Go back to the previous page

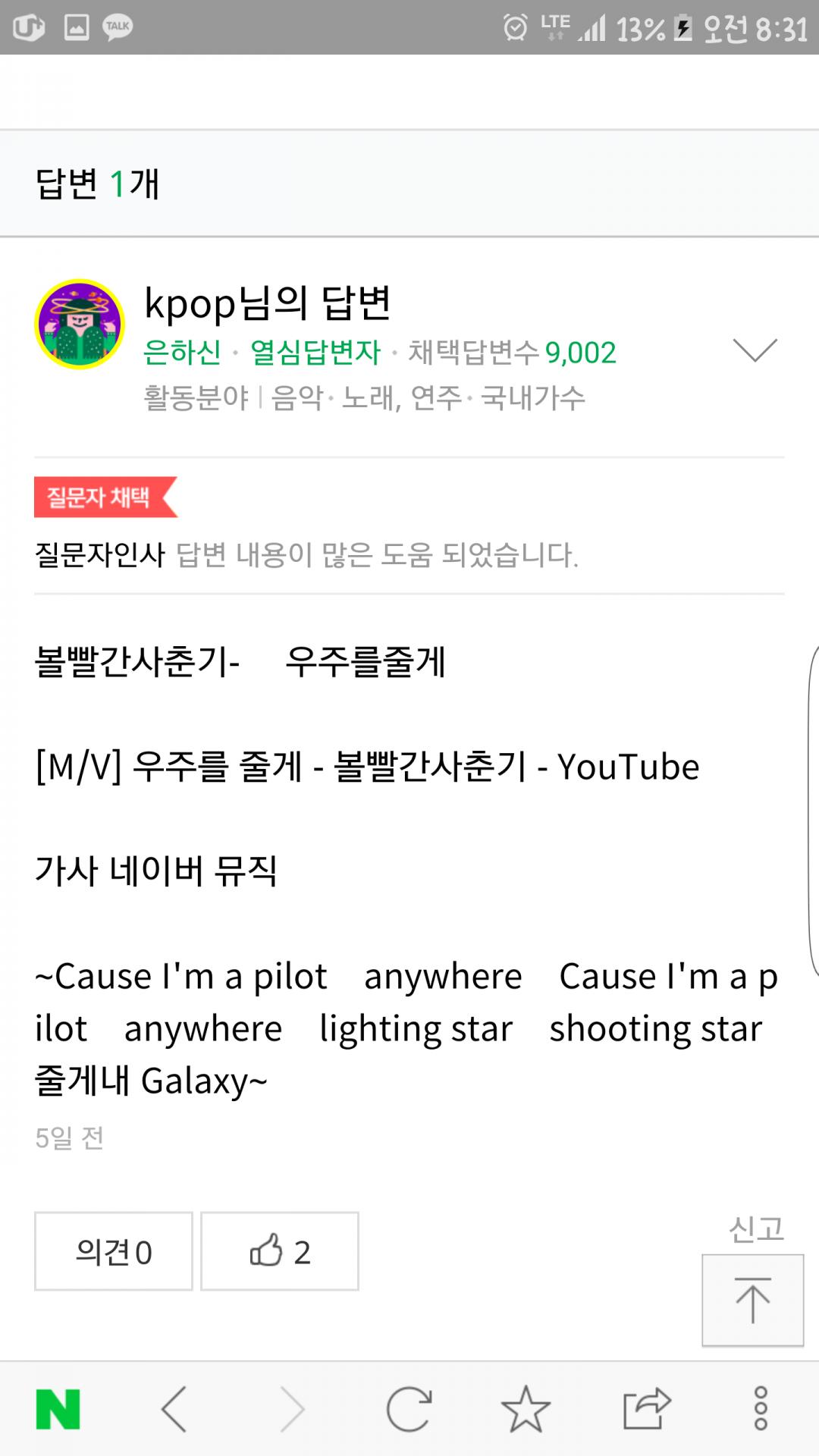tap(174, 1410)
